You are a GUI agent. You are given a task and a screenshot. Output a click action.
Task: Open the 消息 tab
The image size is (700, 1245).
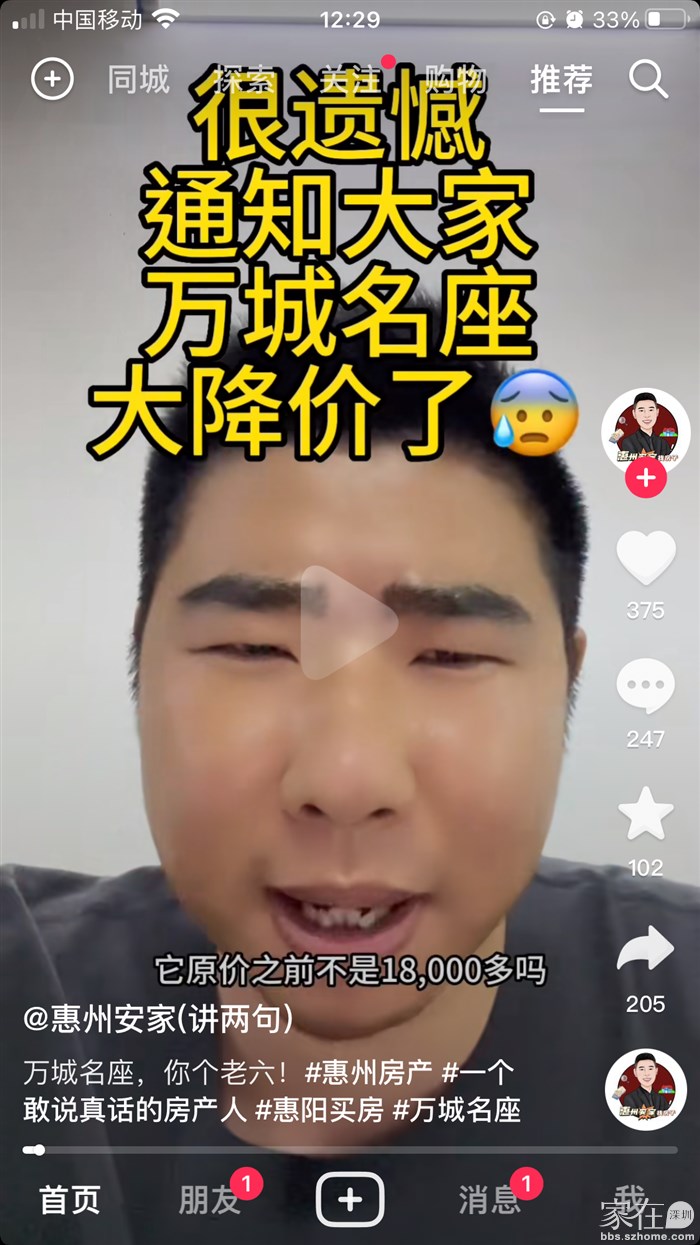pos(489,1200)
